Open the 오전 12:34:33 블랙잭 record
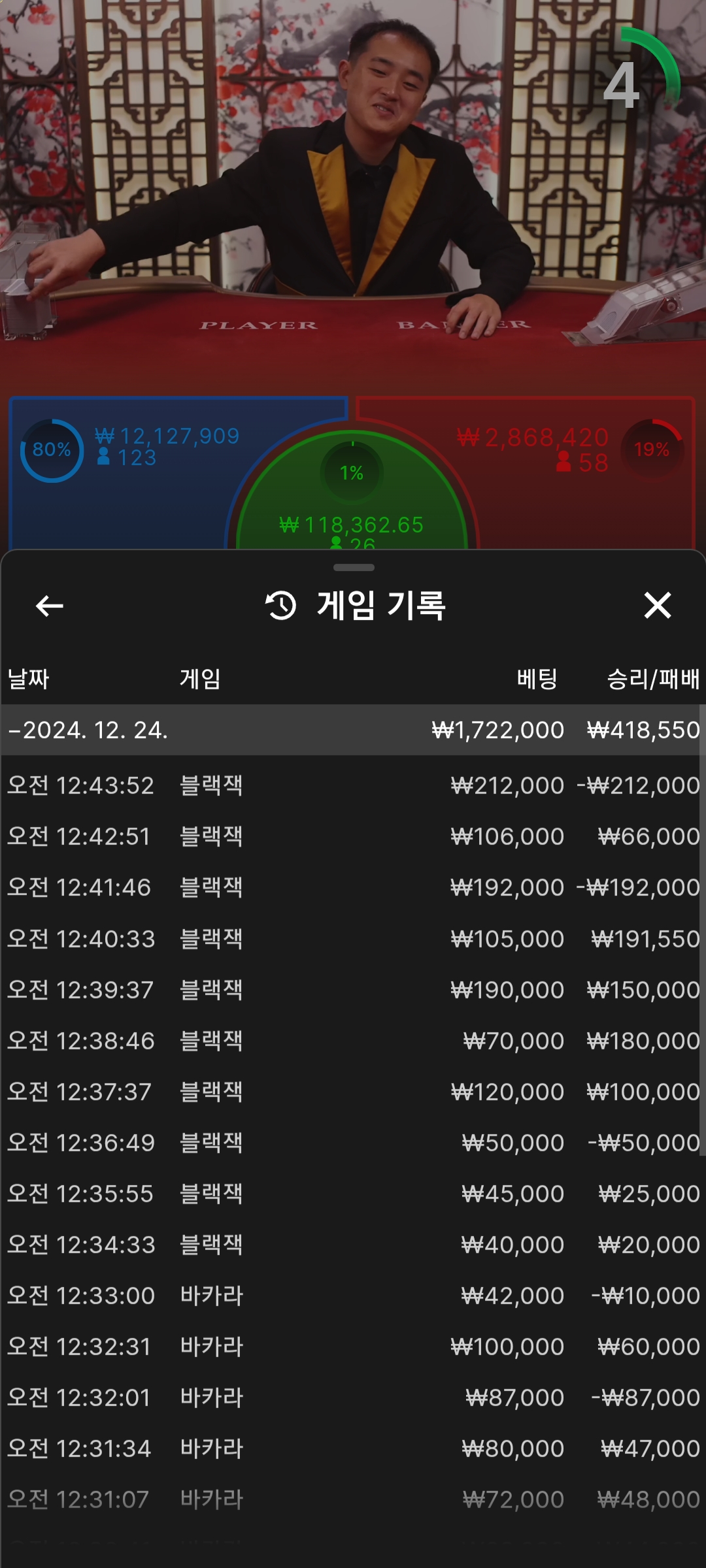The image size is (706, 1568). (353, 1245)
